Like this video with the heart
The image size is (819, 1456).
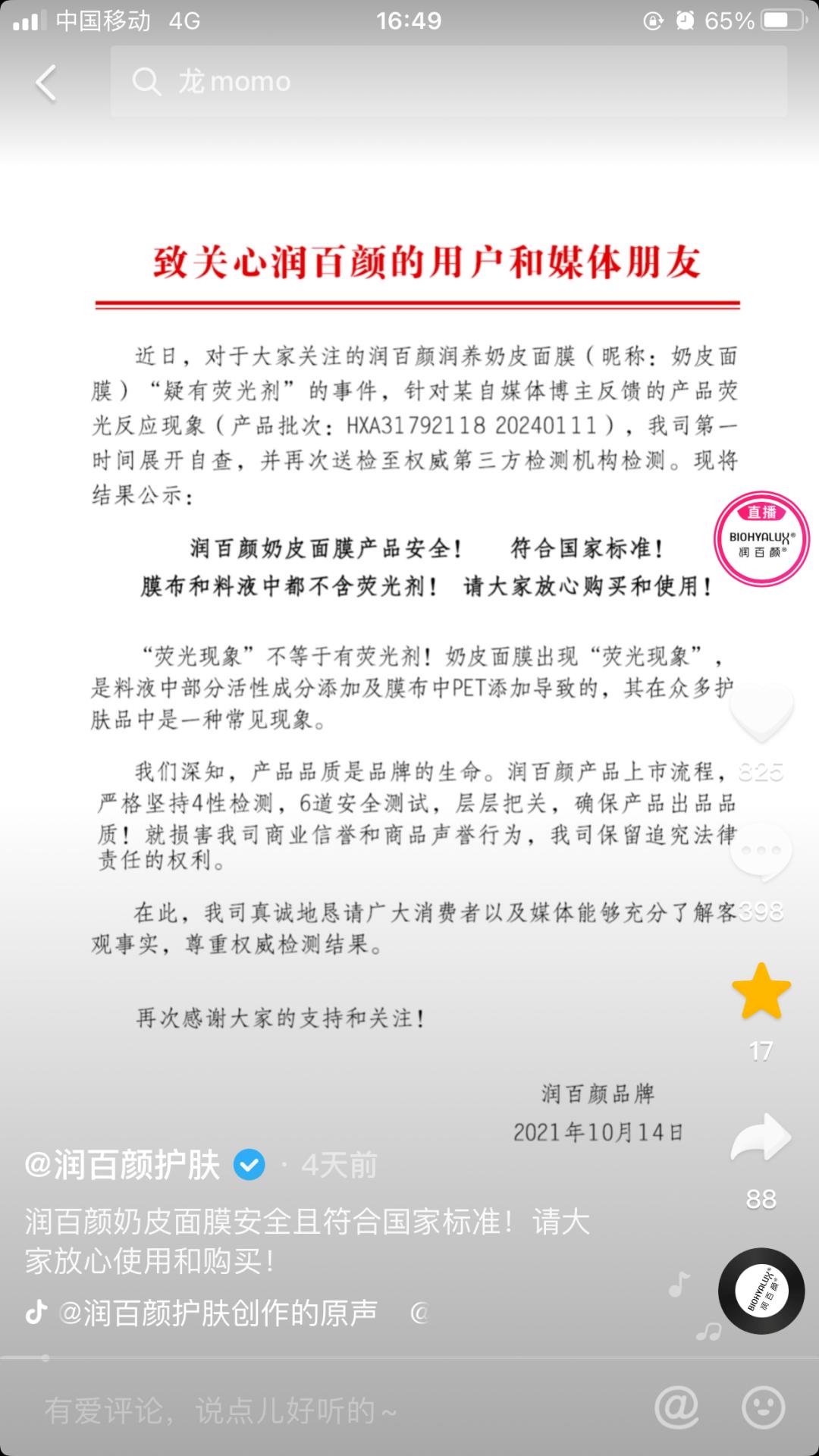(761, 712)
